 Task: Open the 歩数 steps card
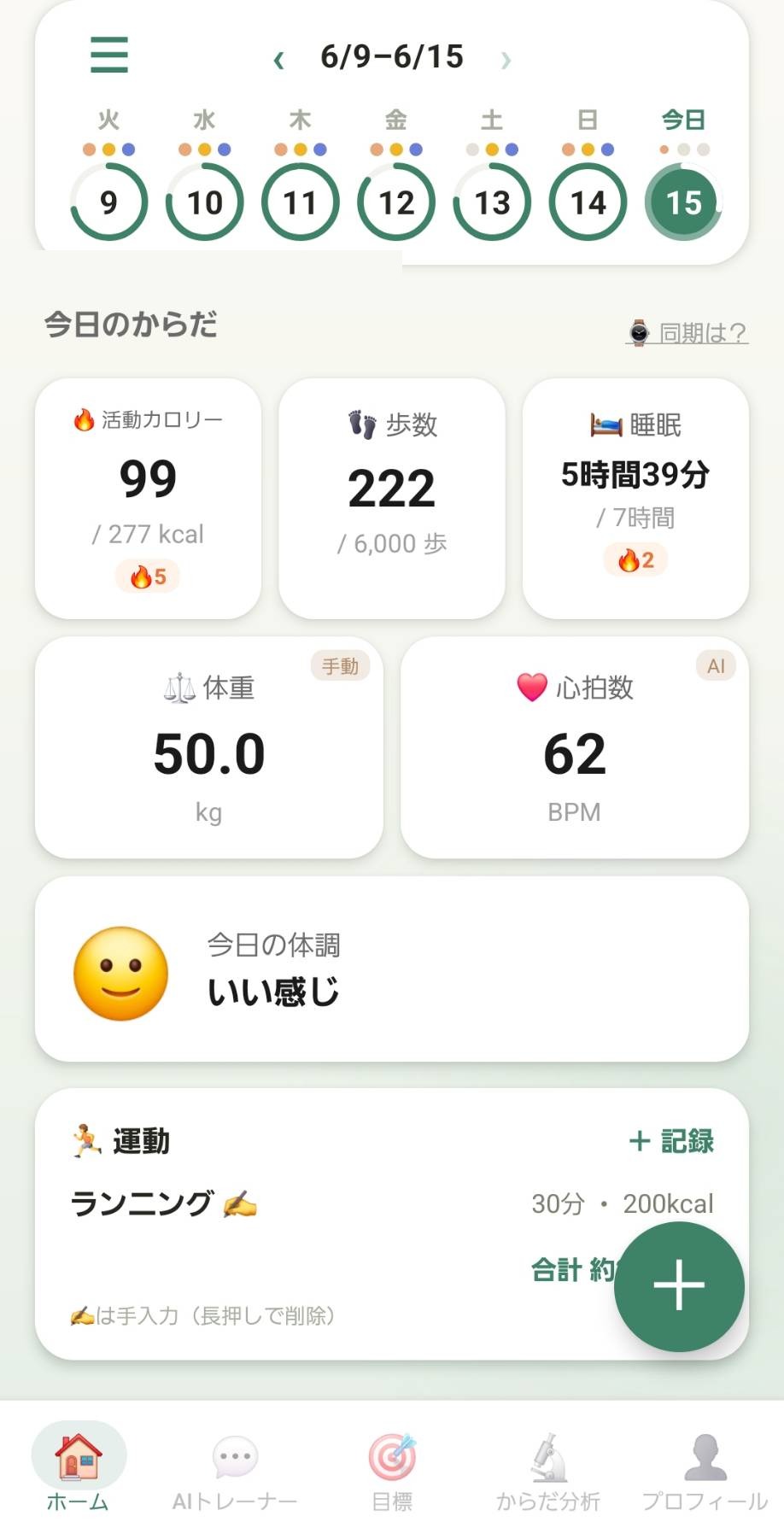(392, 499)
